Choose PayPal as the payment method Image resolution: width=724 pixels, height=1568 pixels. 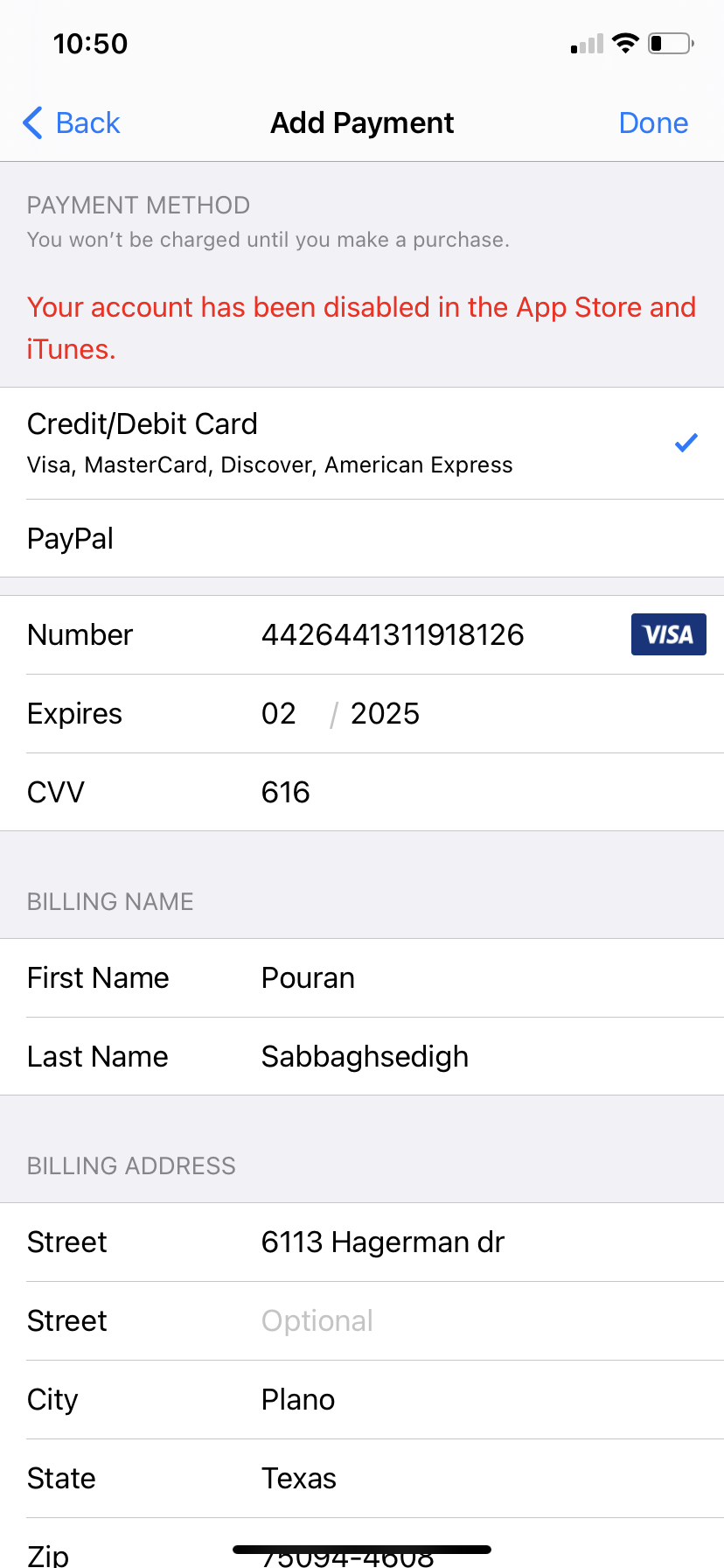(362, 538)
